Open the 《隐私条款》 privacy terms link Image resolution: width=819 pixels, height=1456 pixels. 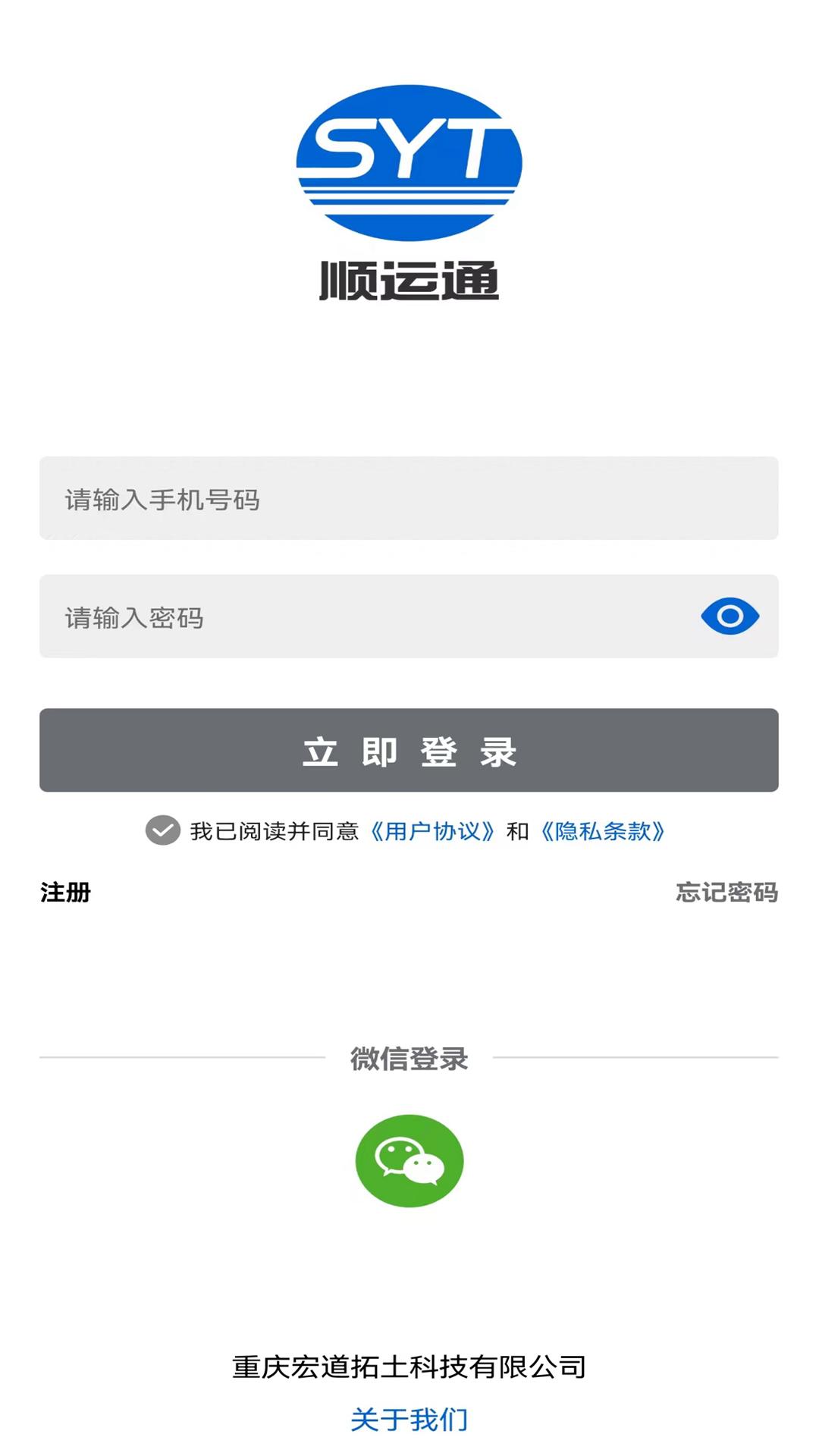tap(603, 832)
